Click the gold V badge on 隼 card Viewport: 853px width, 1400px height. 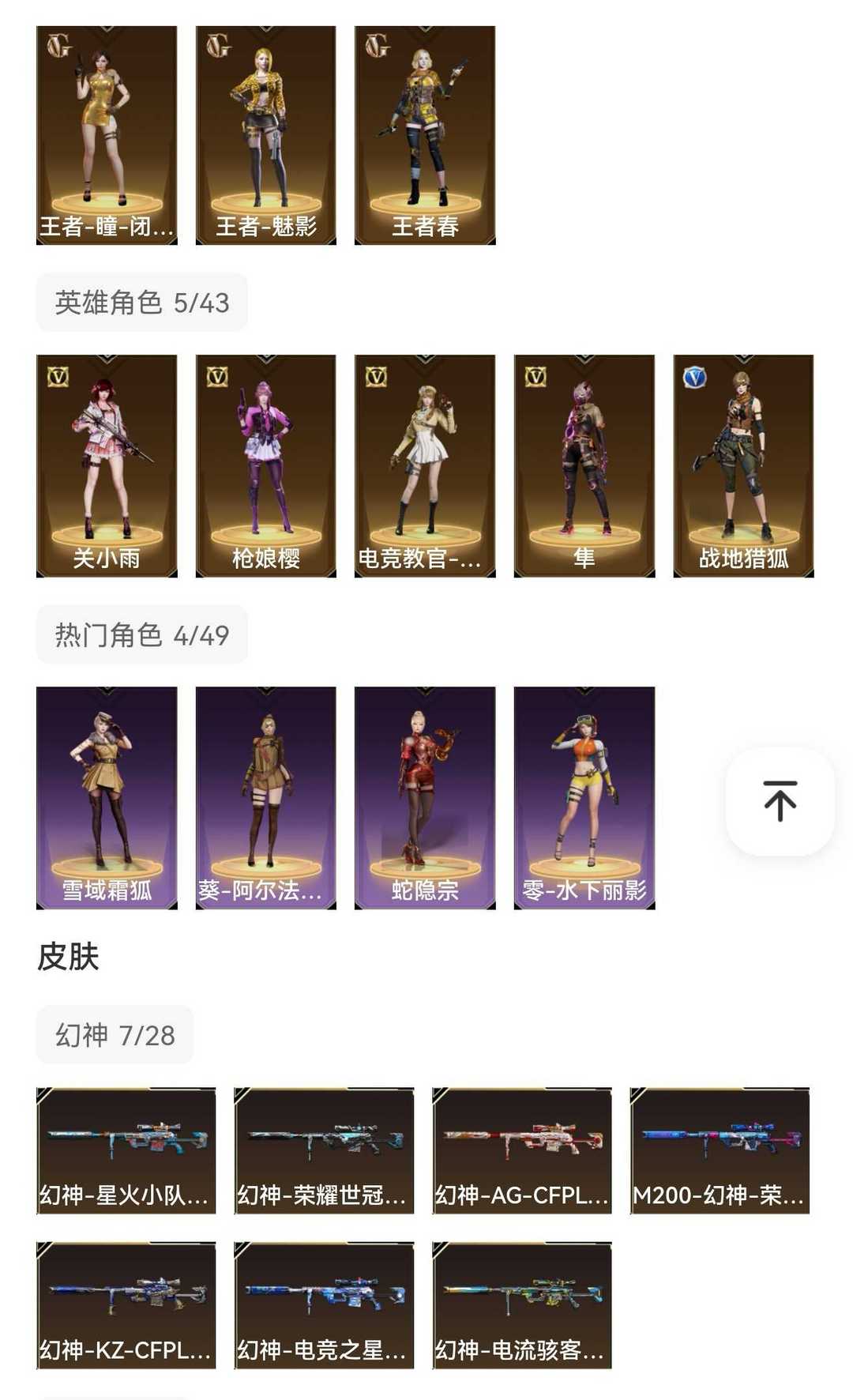pyautogui.click(x=537, y=378)
